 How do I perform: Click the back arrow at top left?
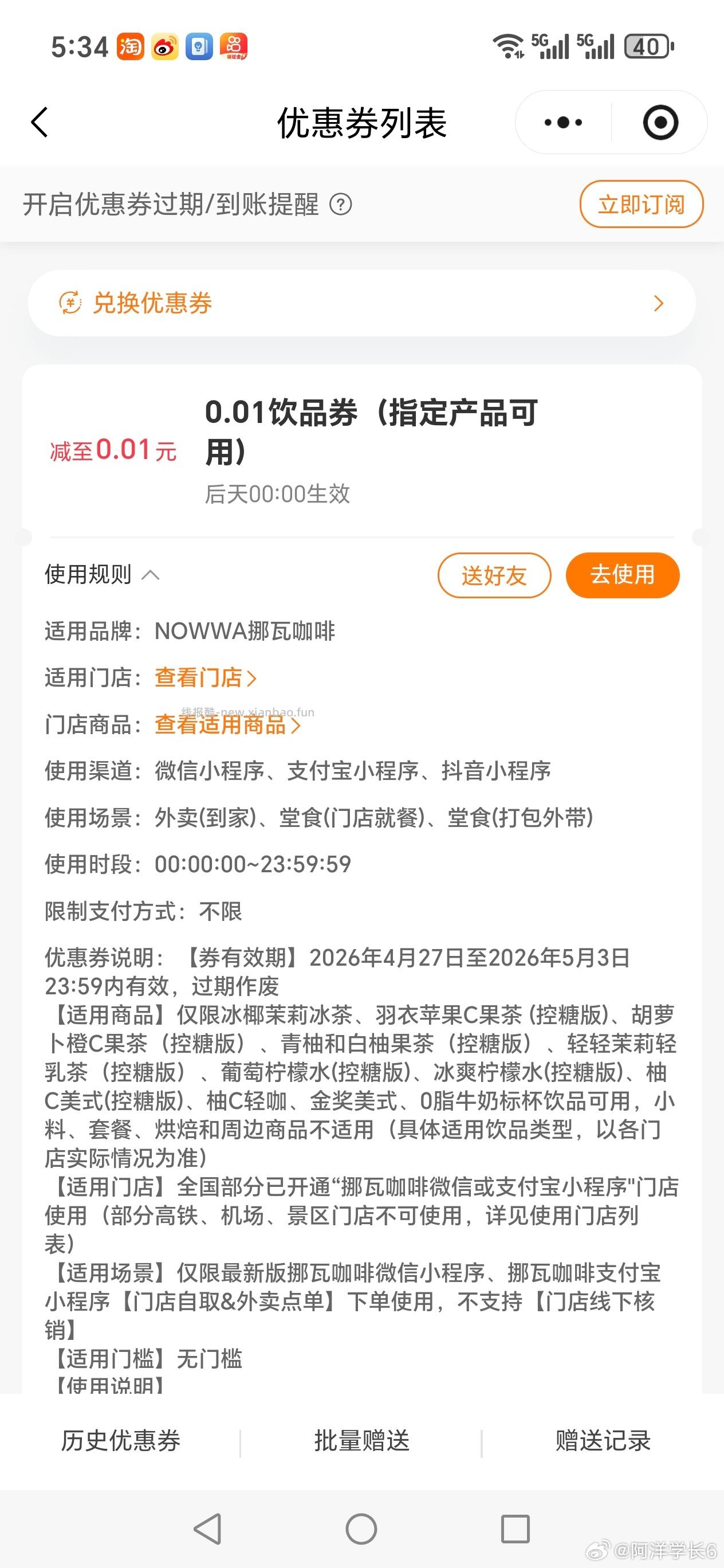(x=38, y=121)
